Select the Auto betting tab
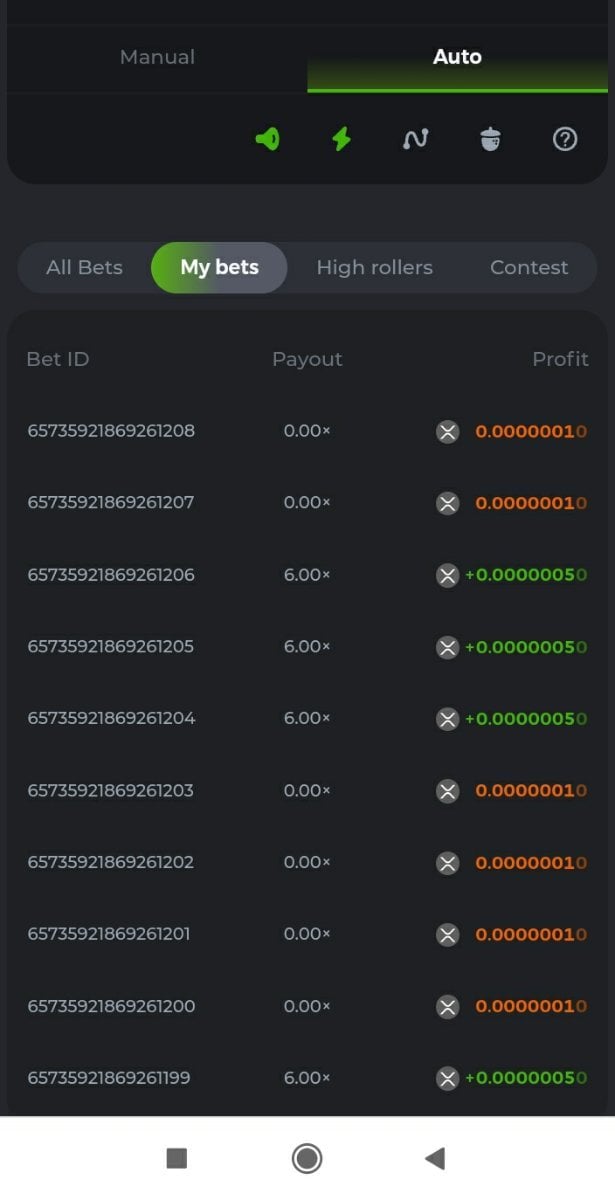The image size is (615, 1200). [x=457, y=57]
